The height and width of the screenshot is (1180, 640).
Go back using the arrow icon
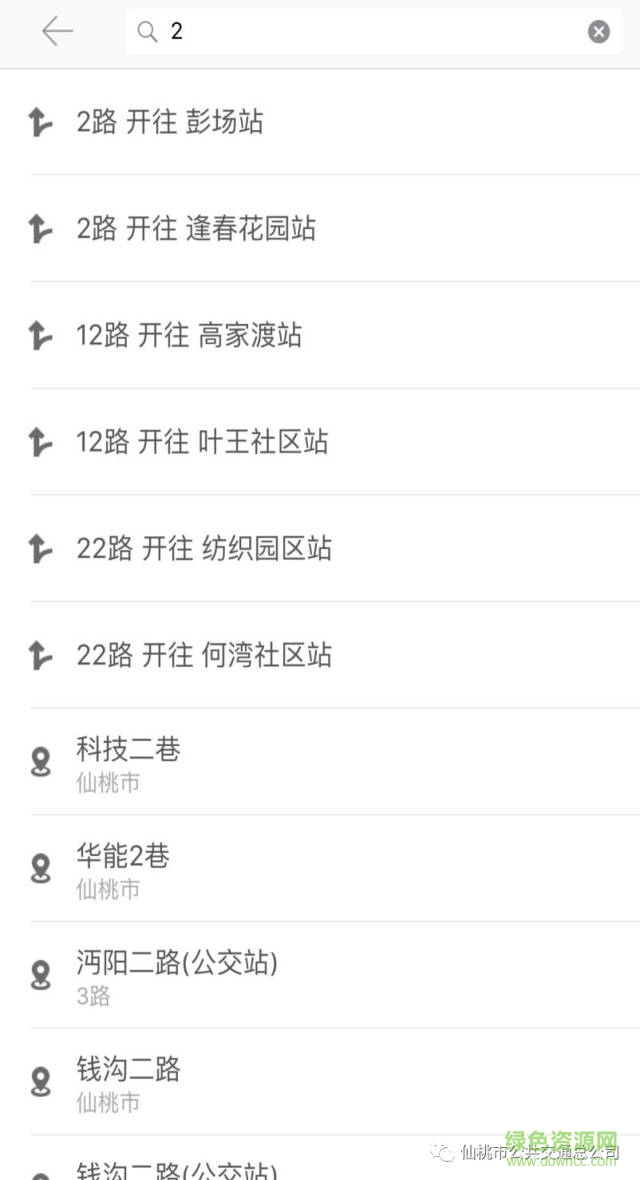click(x=57, y=32)
